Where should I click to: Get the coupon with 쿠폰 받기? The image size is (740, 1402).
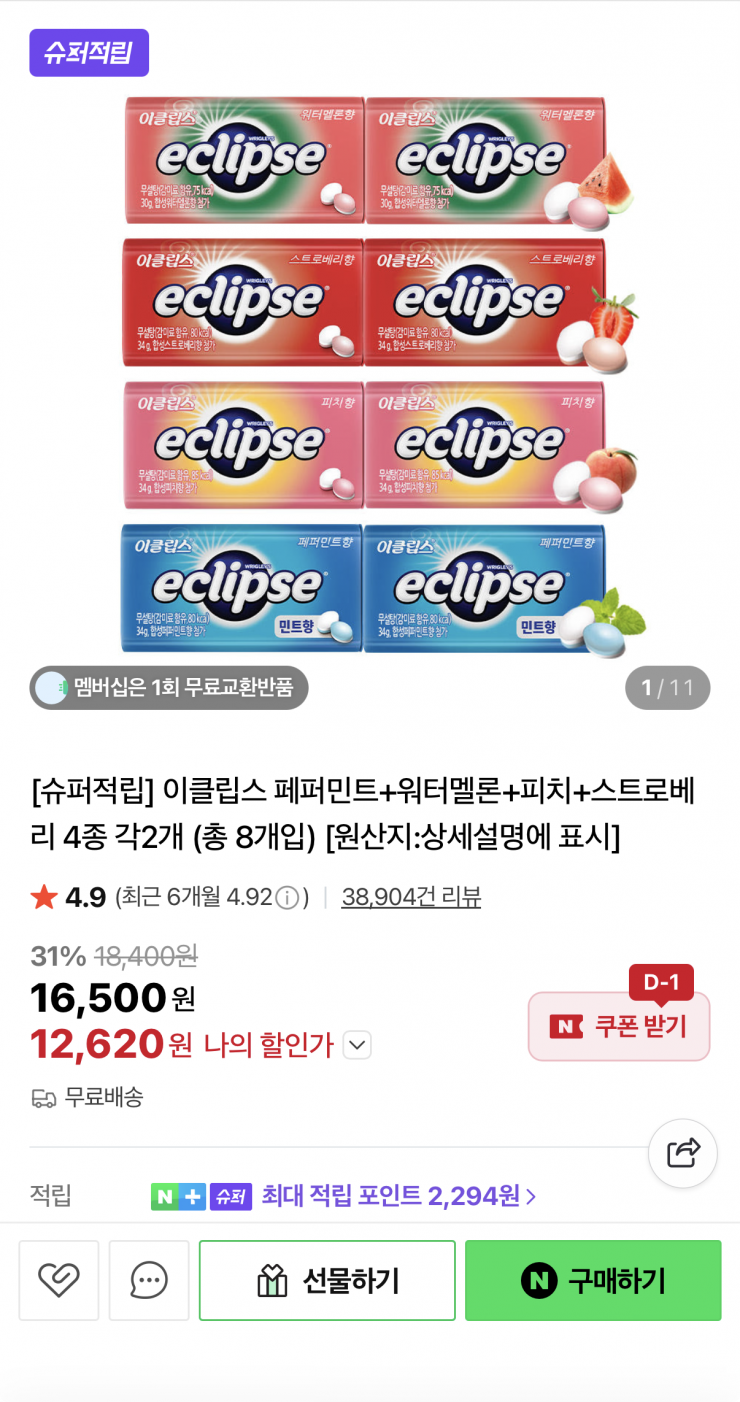[x=619, y=1026]
